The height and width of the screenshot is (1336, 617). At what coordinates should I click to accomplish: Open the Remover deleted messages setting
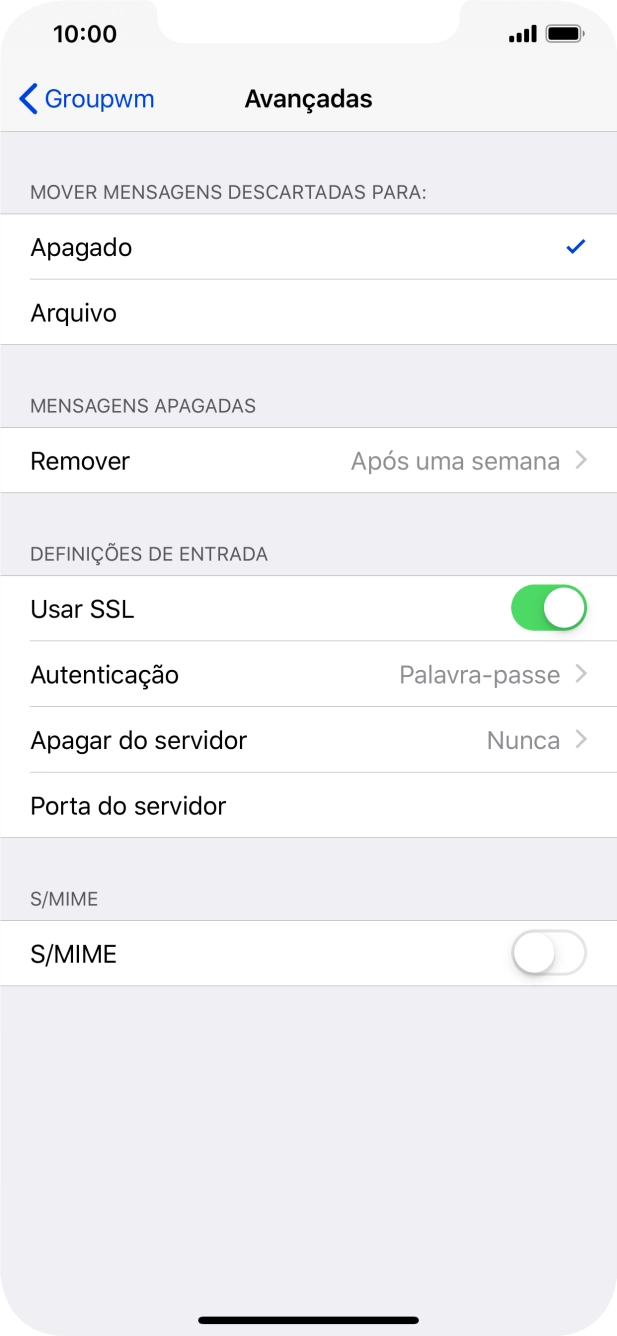308,461
